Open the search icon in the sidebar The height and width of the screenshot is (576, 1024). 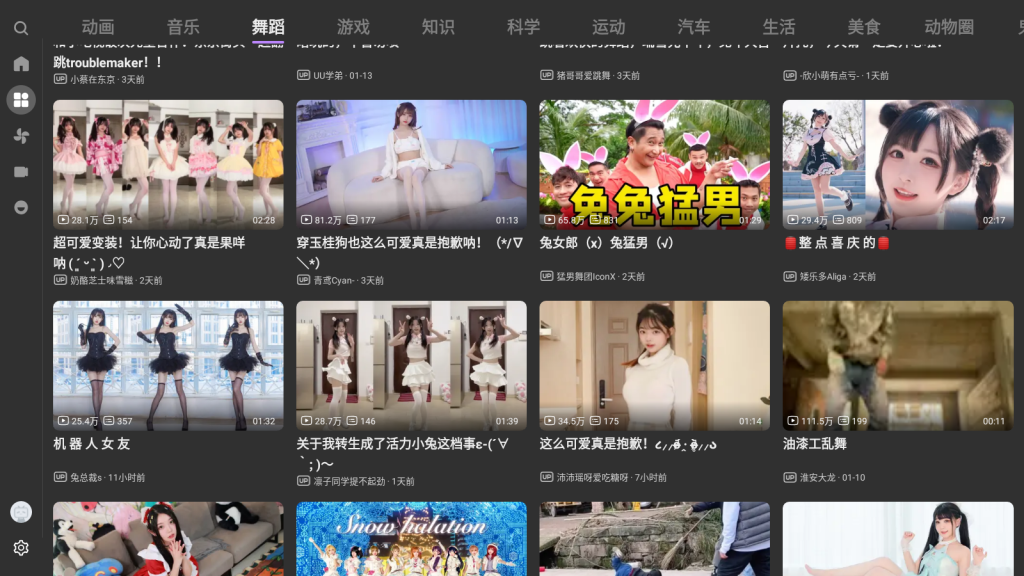click(21, 28)
